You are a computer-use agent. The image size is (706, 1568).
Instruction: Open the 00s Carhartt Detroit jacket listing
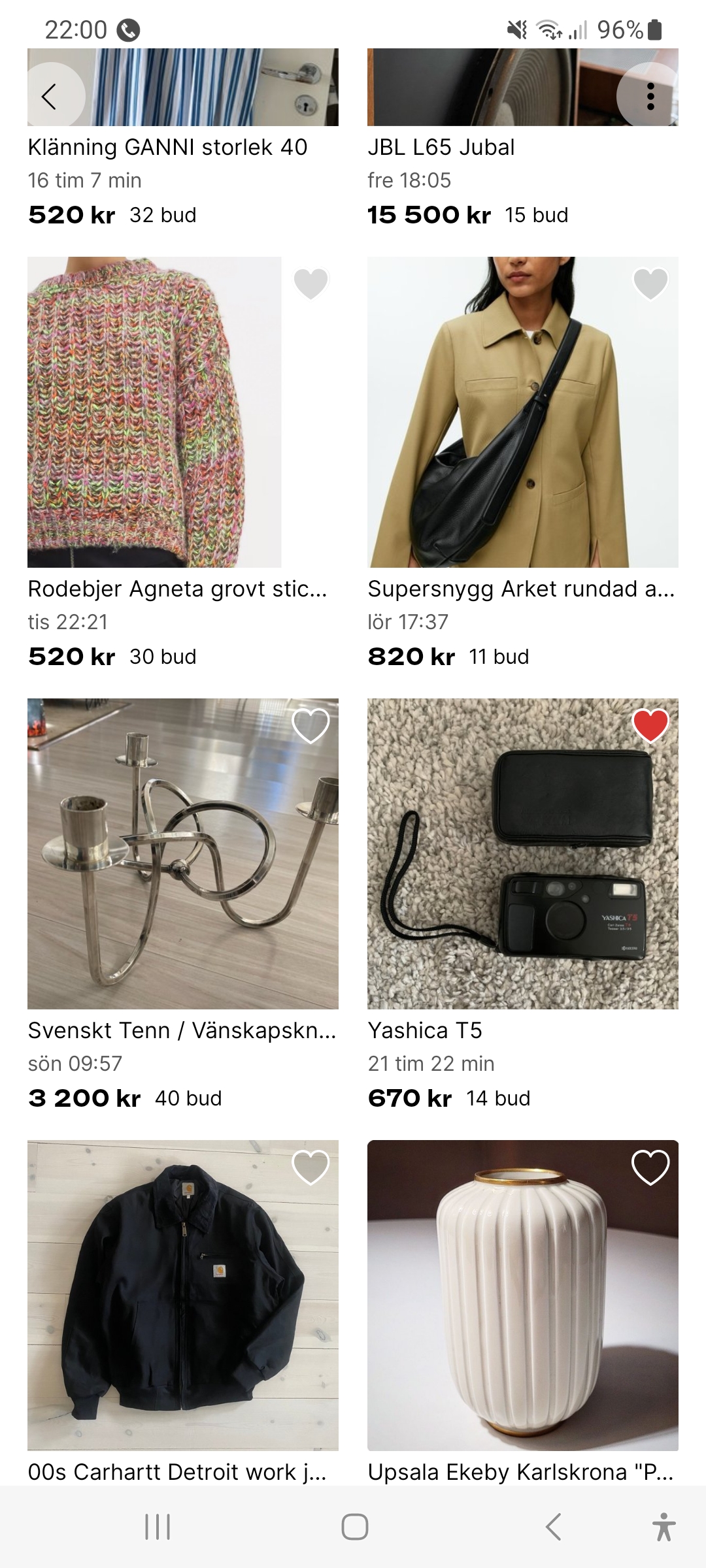click(182, 1295)
